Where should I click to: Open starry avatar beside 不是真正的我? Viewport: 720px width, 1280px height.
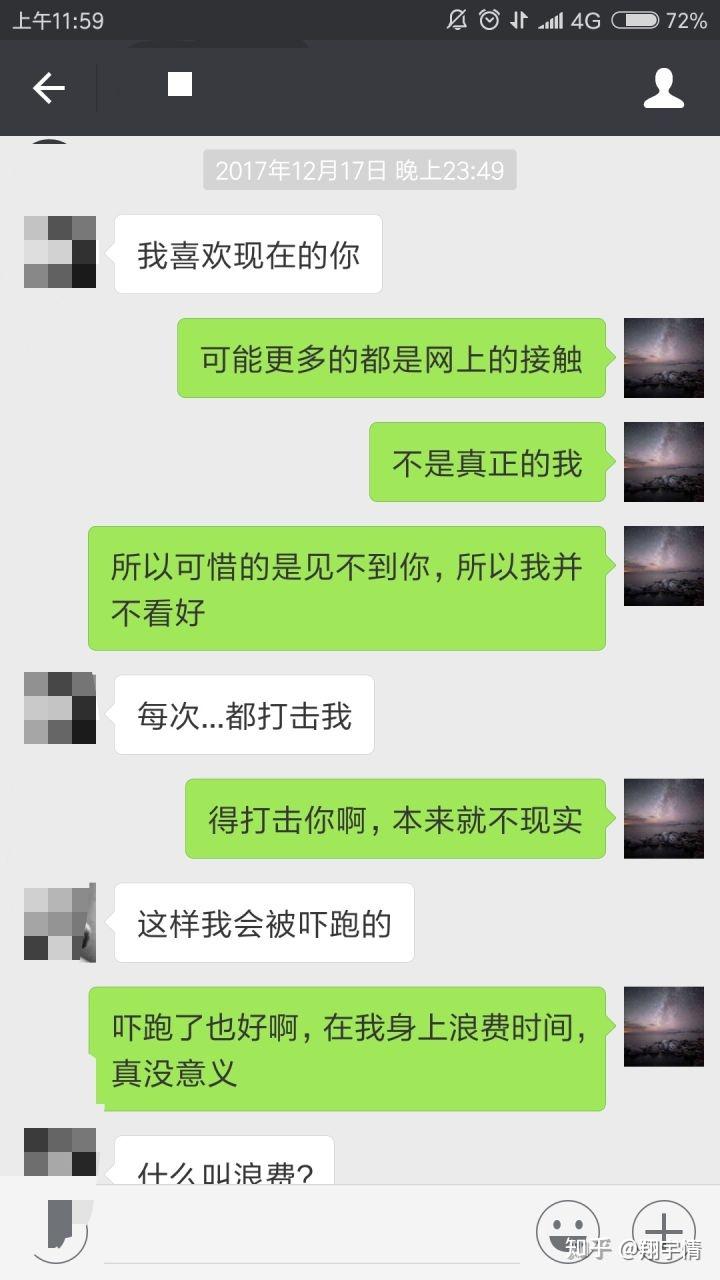(663, 462)
